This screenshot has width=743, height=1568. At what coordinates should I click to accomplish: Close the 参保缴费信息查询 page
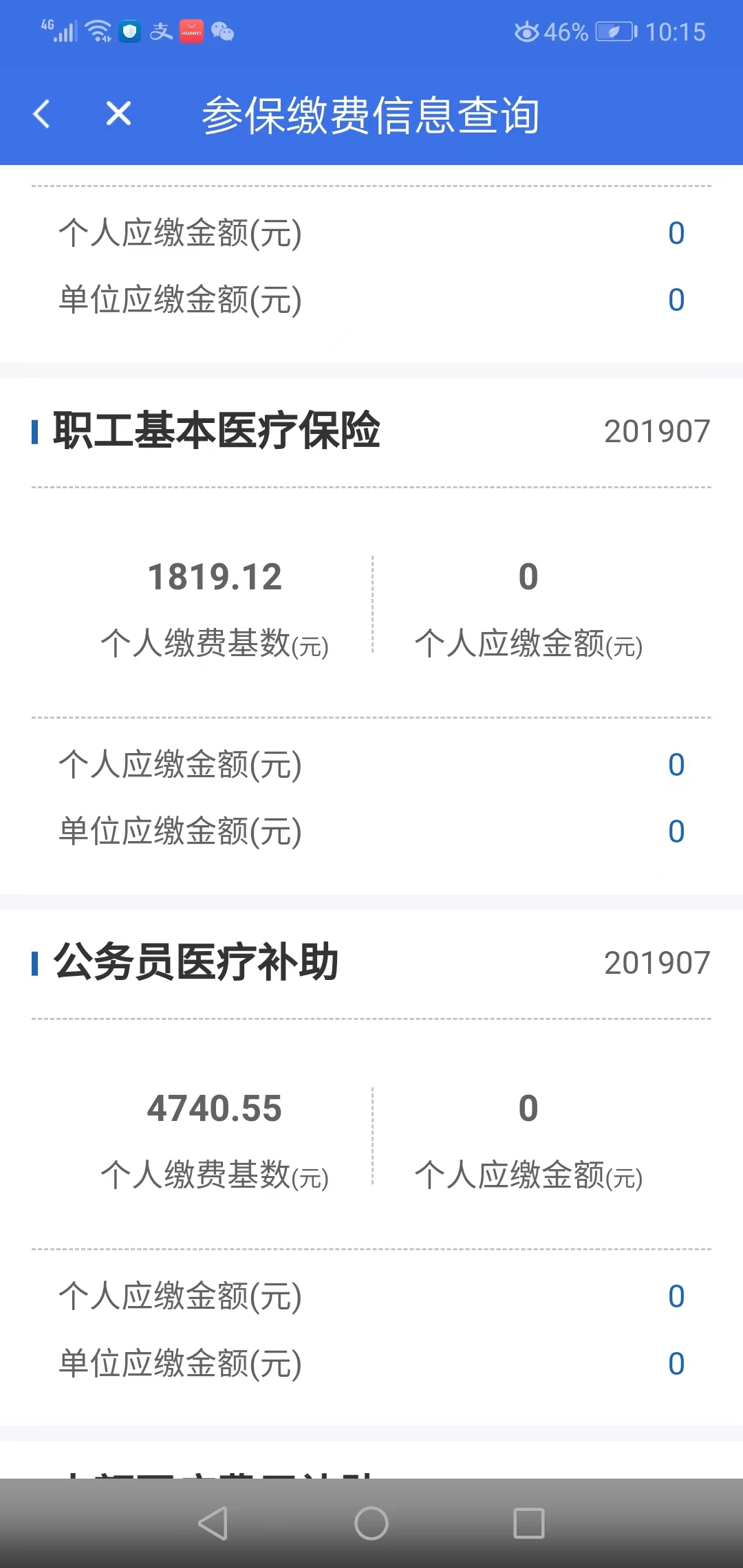coord(118,113)
